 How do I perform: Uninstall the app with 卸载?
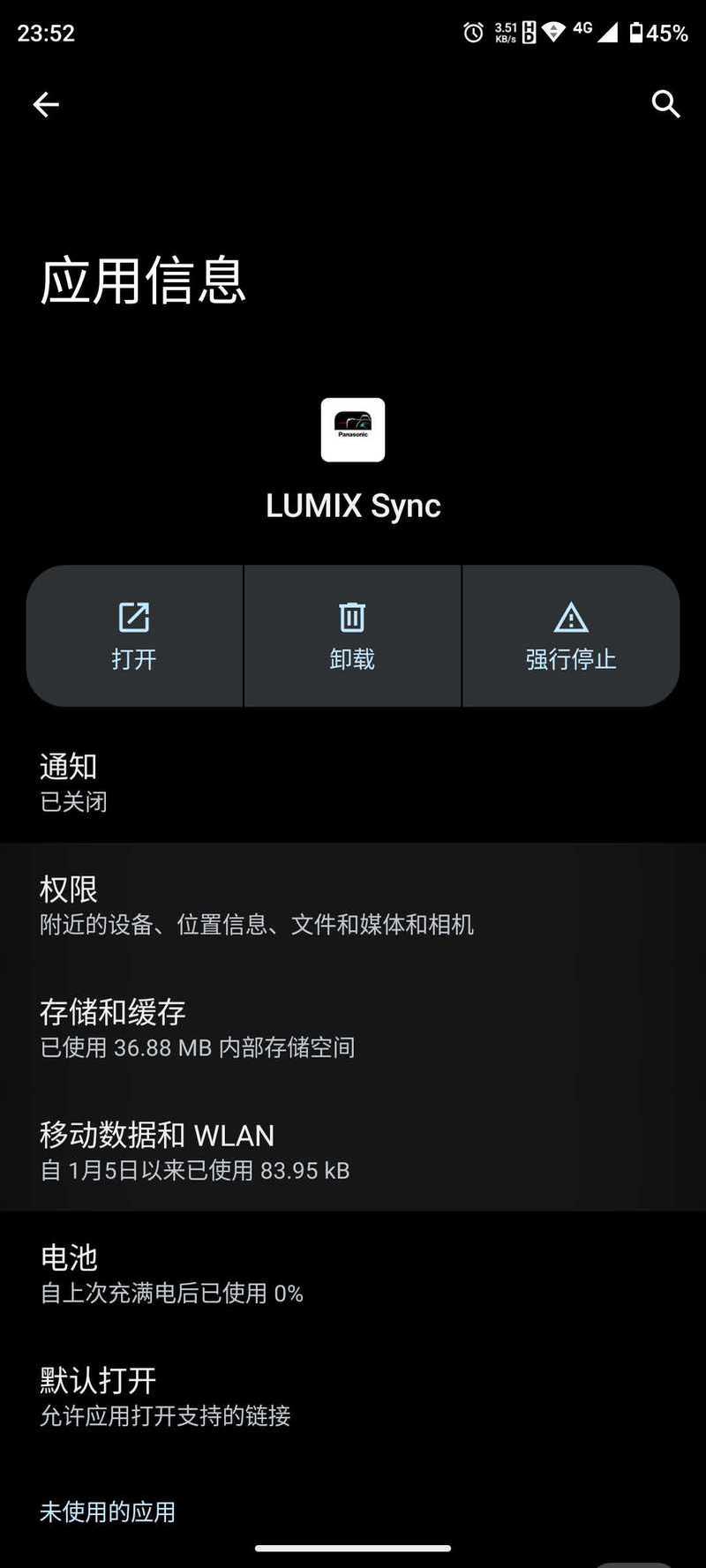(x=352, y=636)
